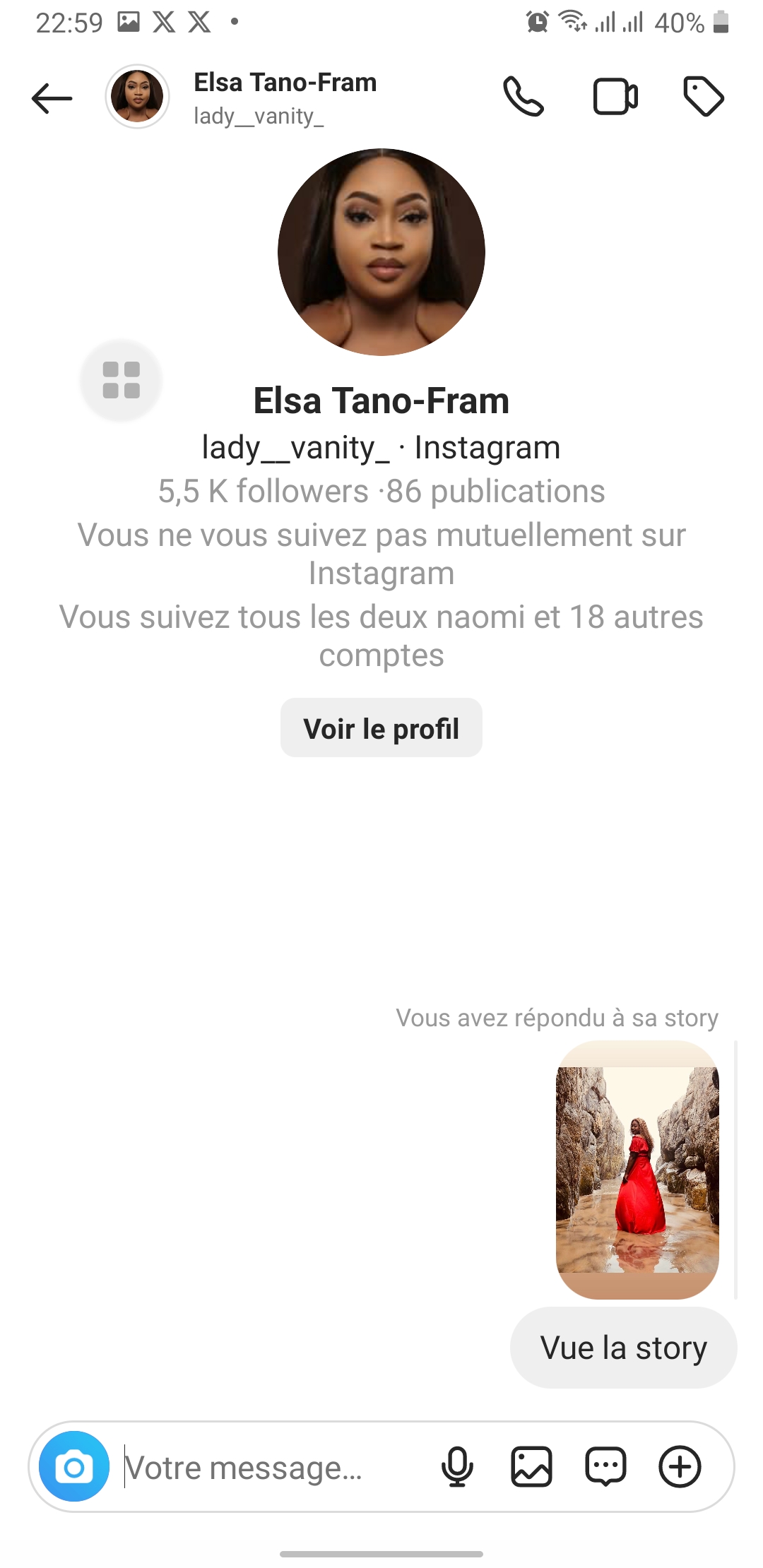Open the grid icon beside profile photo
Image resolution: width=763 pixels, height=1568 pixels.
pyautogui.click(x=122, y=380)
